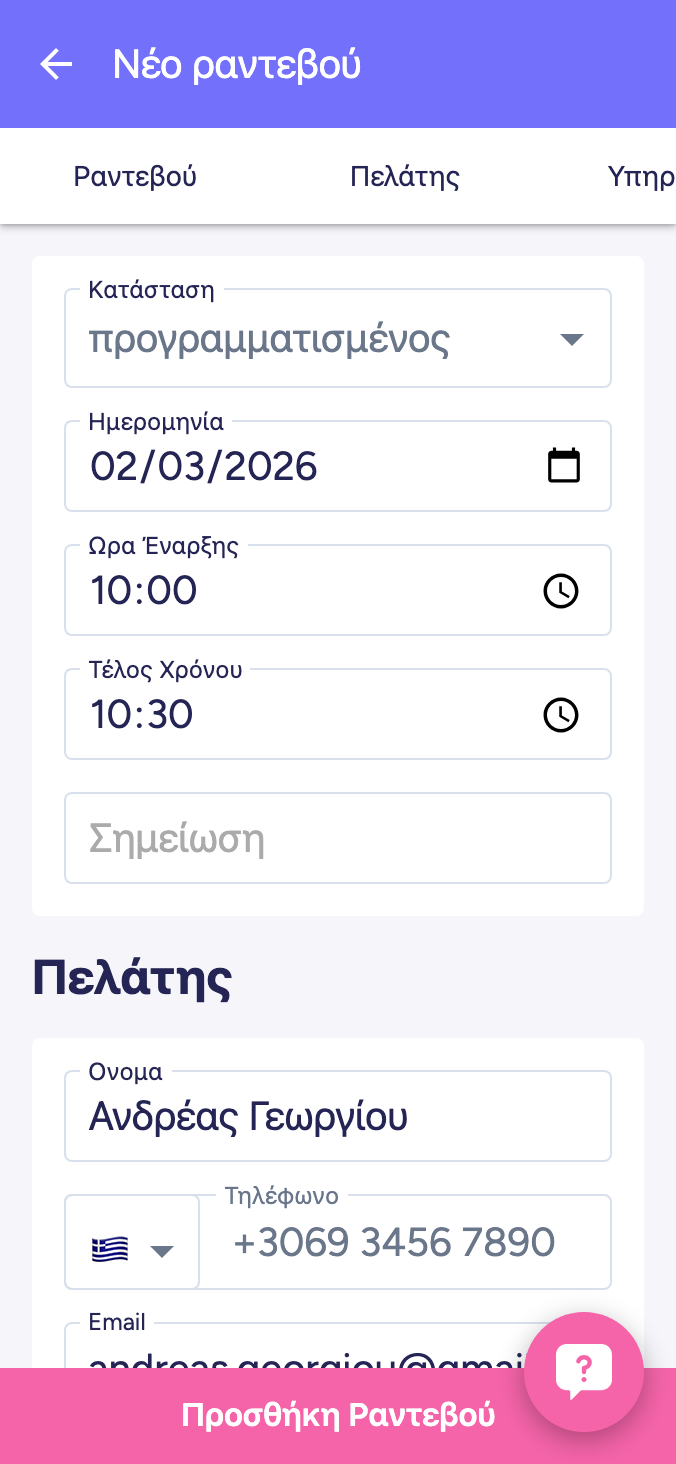Switch to the Ραντεβού tab
This screenshot has width=676, height=1464.
coord(135,177)
